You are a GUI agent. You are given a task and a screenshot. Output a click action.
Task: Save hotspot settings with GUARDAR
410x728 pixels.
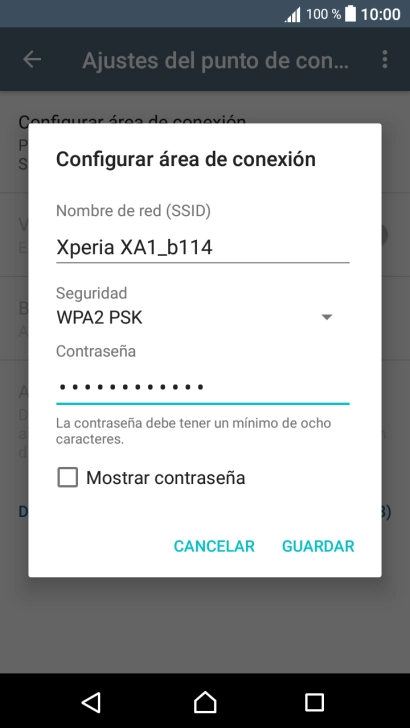tap(318, 546)
